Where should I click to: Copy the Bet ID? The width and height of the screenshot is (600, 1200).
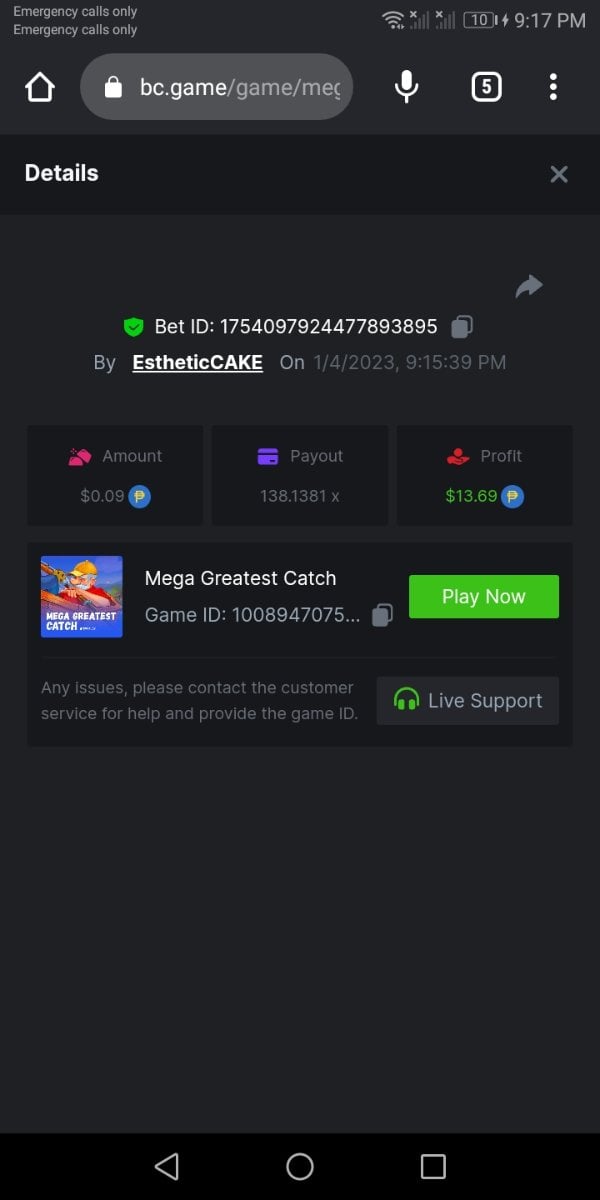point(462,326)
